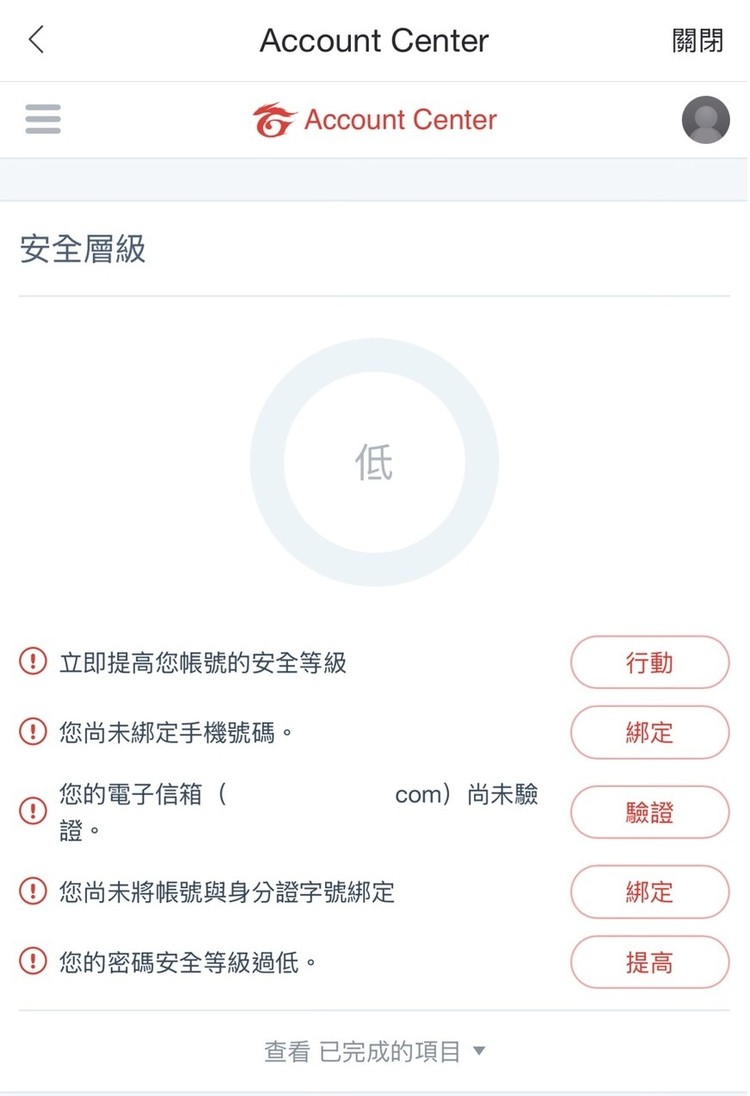Viewport: 750px width, 1096px height.
Task: Select the Account Center title in the navigation bar
Action: [x=374, y=40]
